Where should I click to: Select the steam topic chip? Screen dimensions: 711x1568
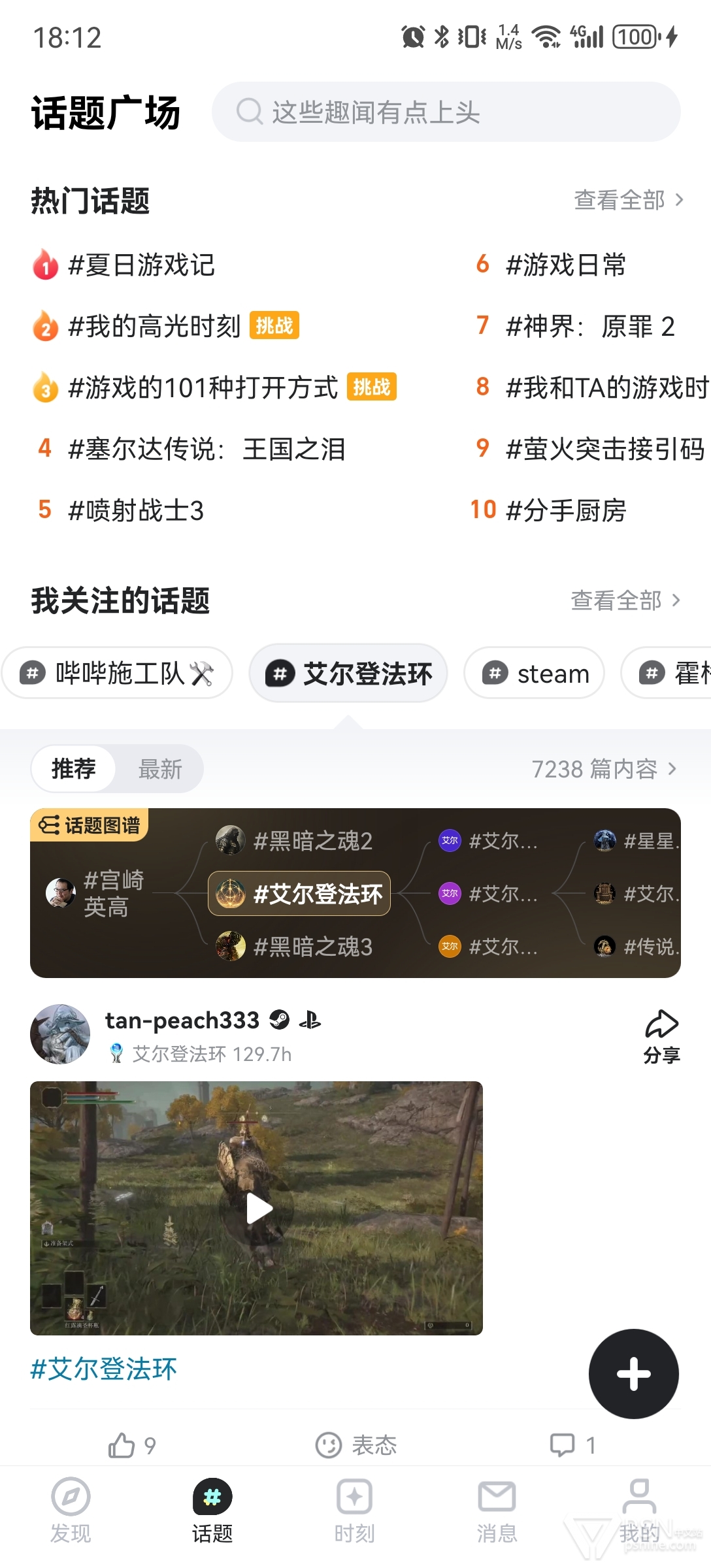pos(534,673)
